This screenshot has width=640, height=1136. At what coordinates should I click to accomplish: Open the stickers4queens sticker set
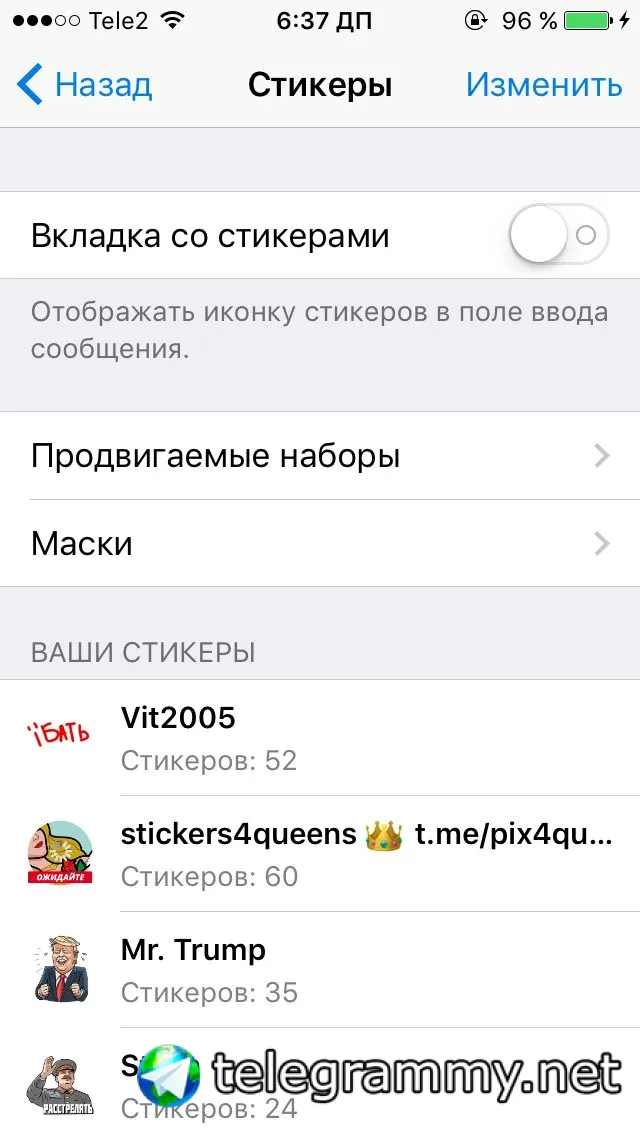pyautogui.click(x=320, y=854)
